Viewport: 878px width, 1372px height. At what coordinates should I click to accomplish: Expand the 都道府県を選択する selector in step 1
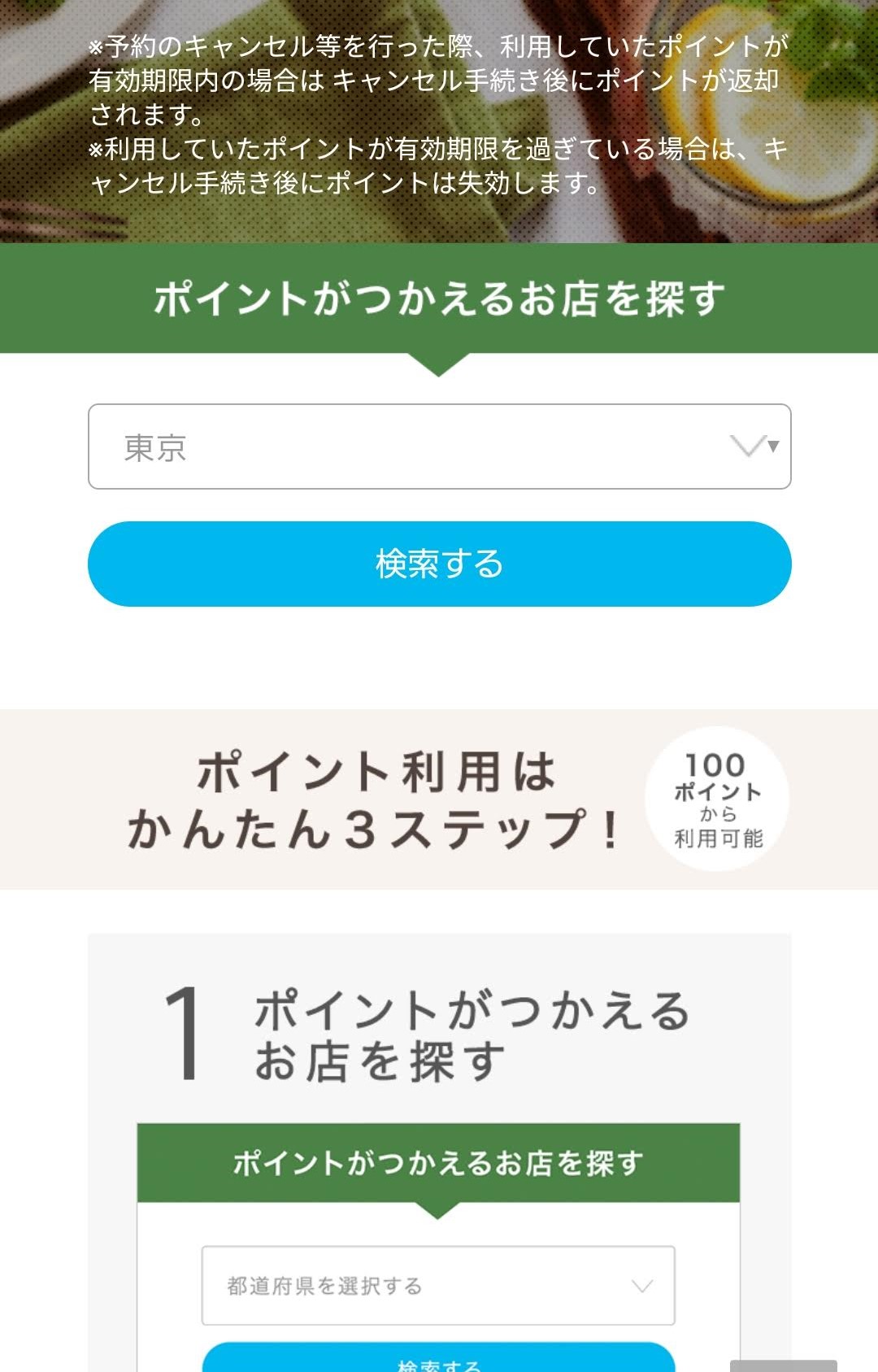click(437, 1287)
